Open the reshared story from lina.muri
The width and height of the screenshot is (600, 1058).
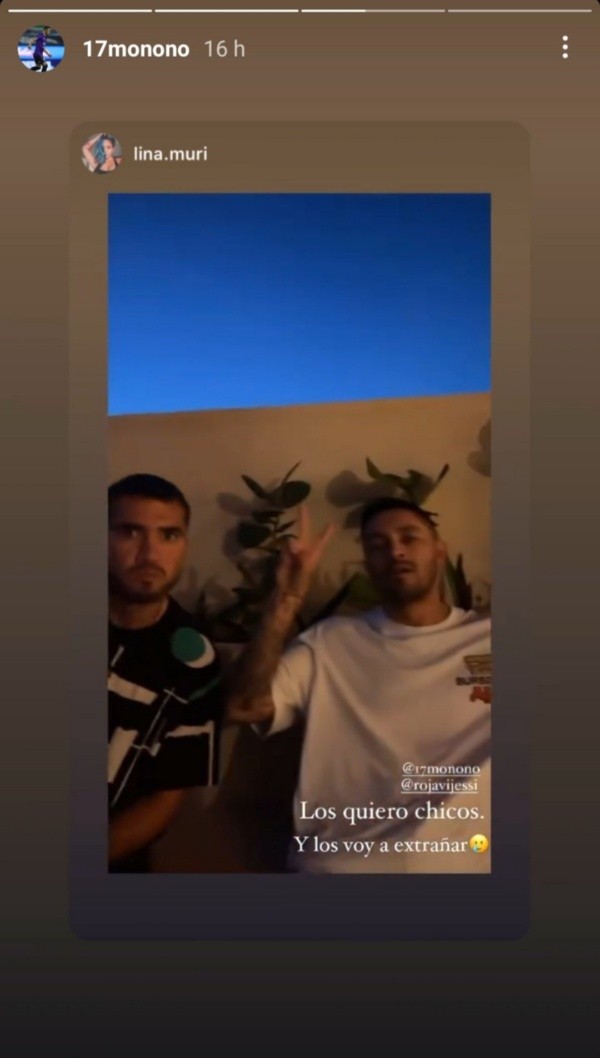[x=299, y=532]
